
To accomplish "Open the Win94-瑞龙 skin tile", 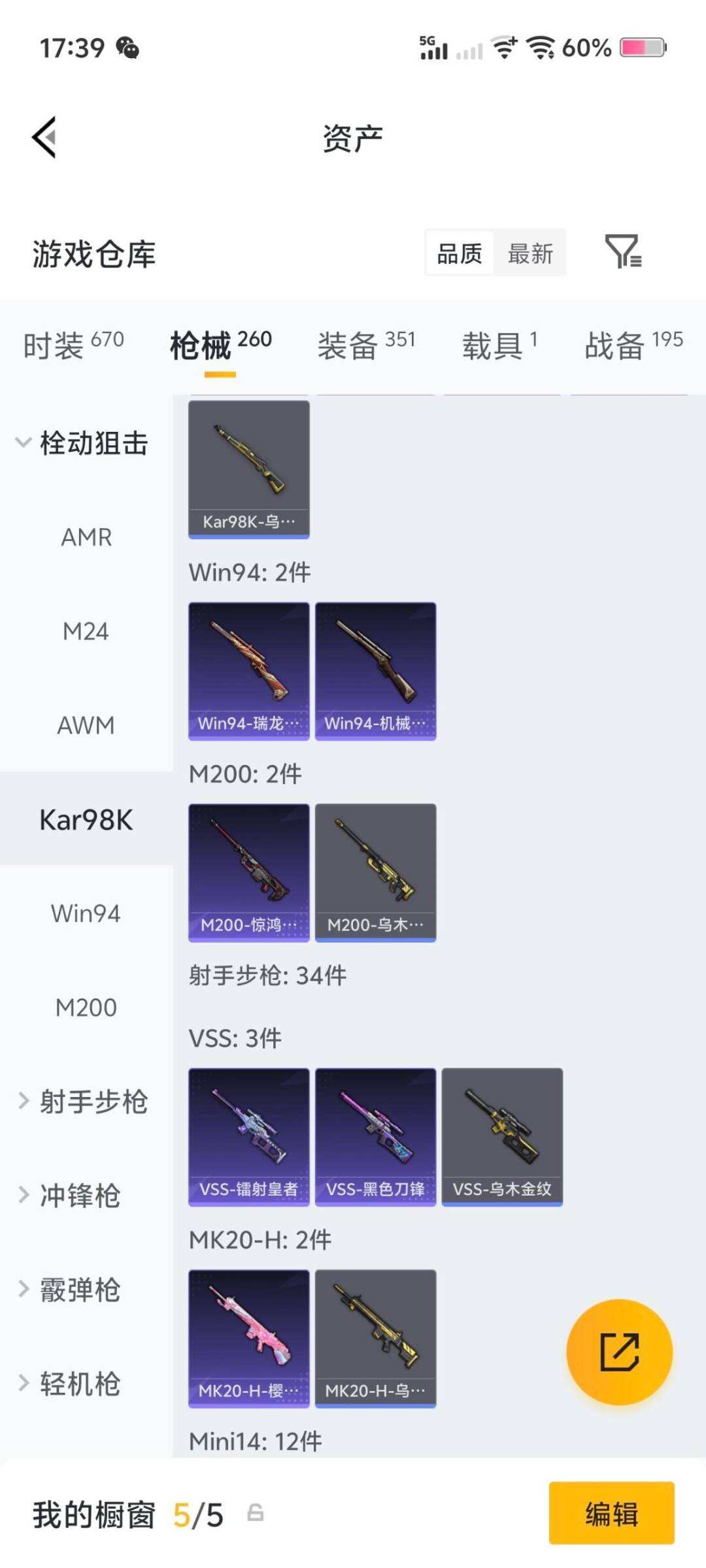I will point(248,671).
